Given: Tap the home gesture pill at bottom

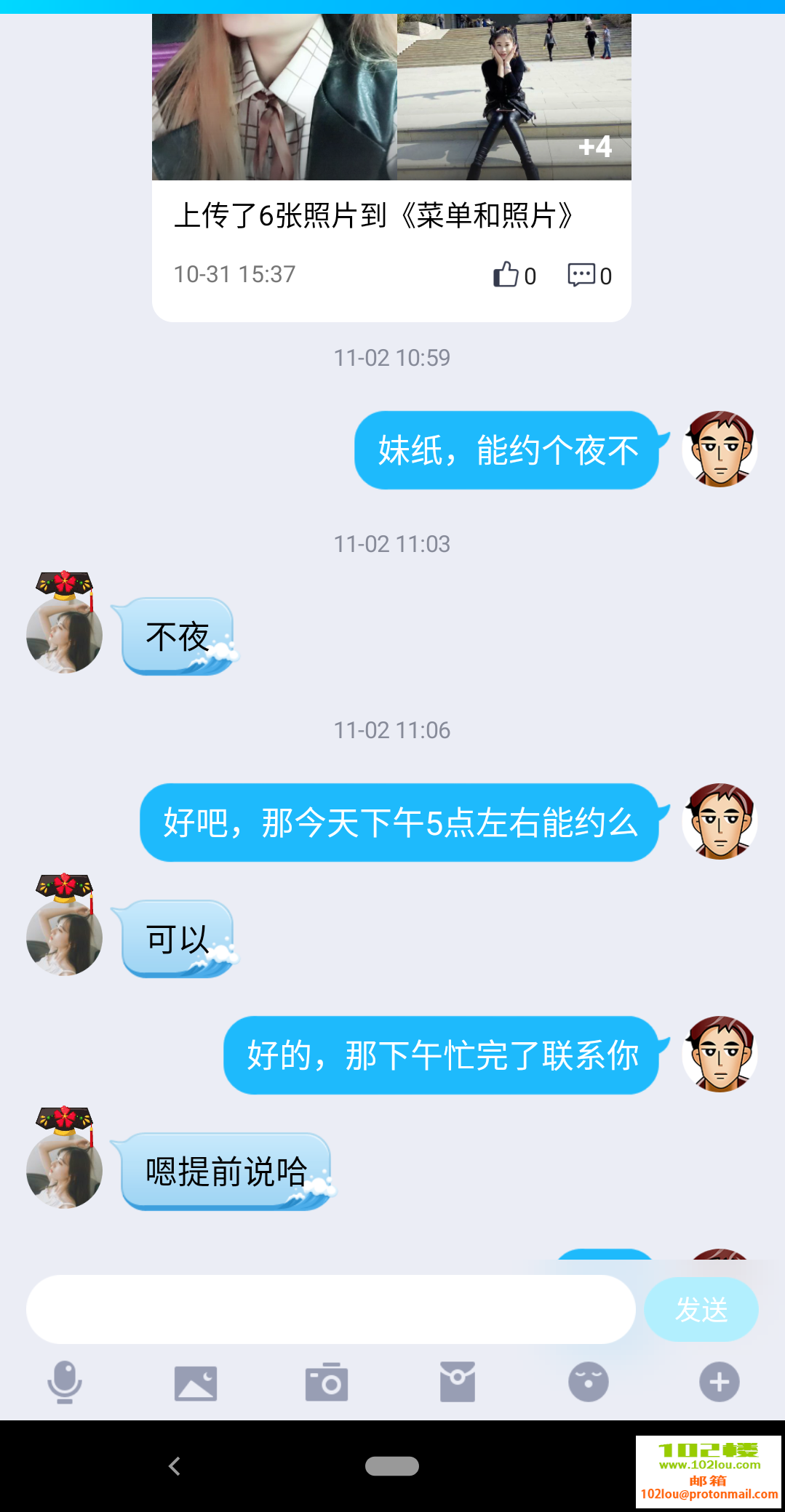Looking at the screenshot, I should tap(392, 1466).
